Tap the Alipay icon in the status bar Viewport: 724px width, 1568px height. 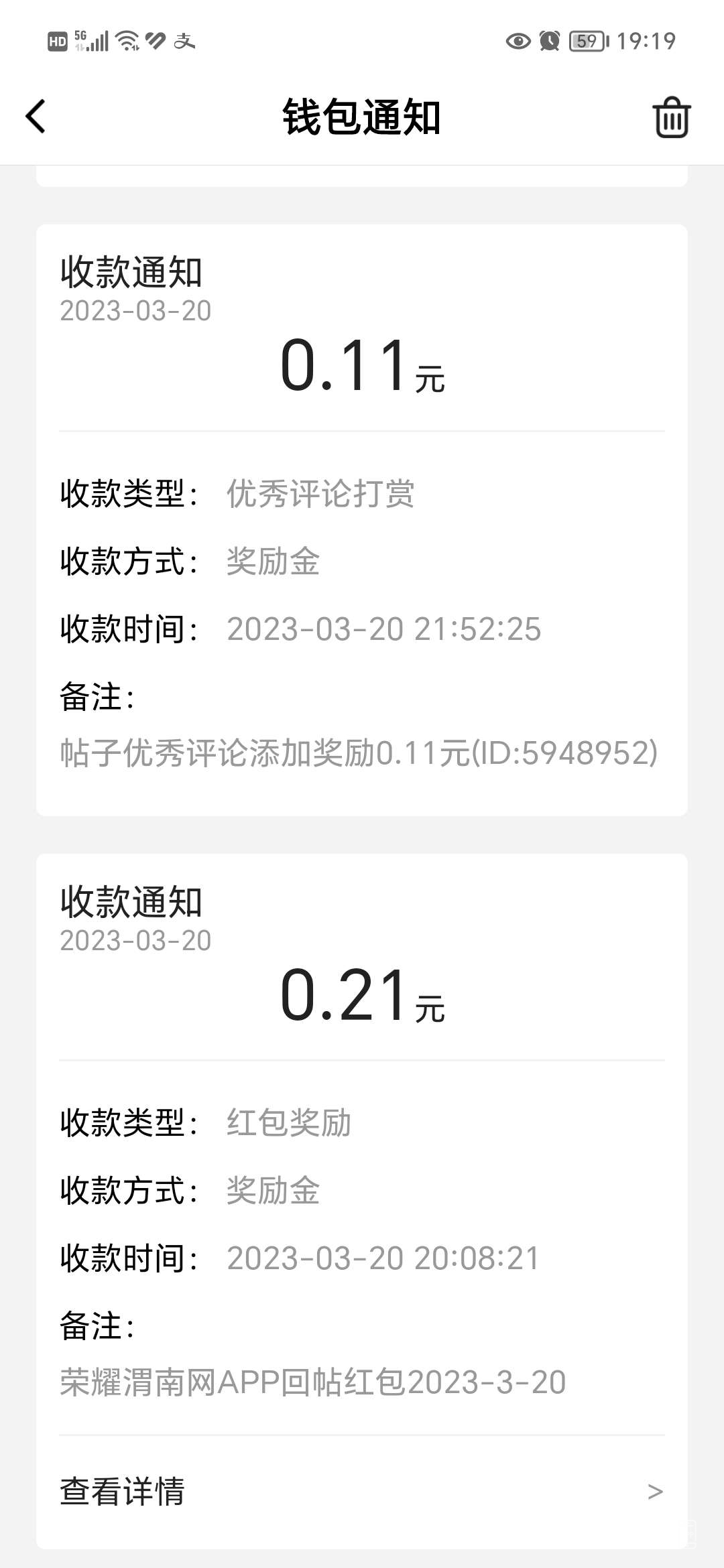tap(186, 42)
